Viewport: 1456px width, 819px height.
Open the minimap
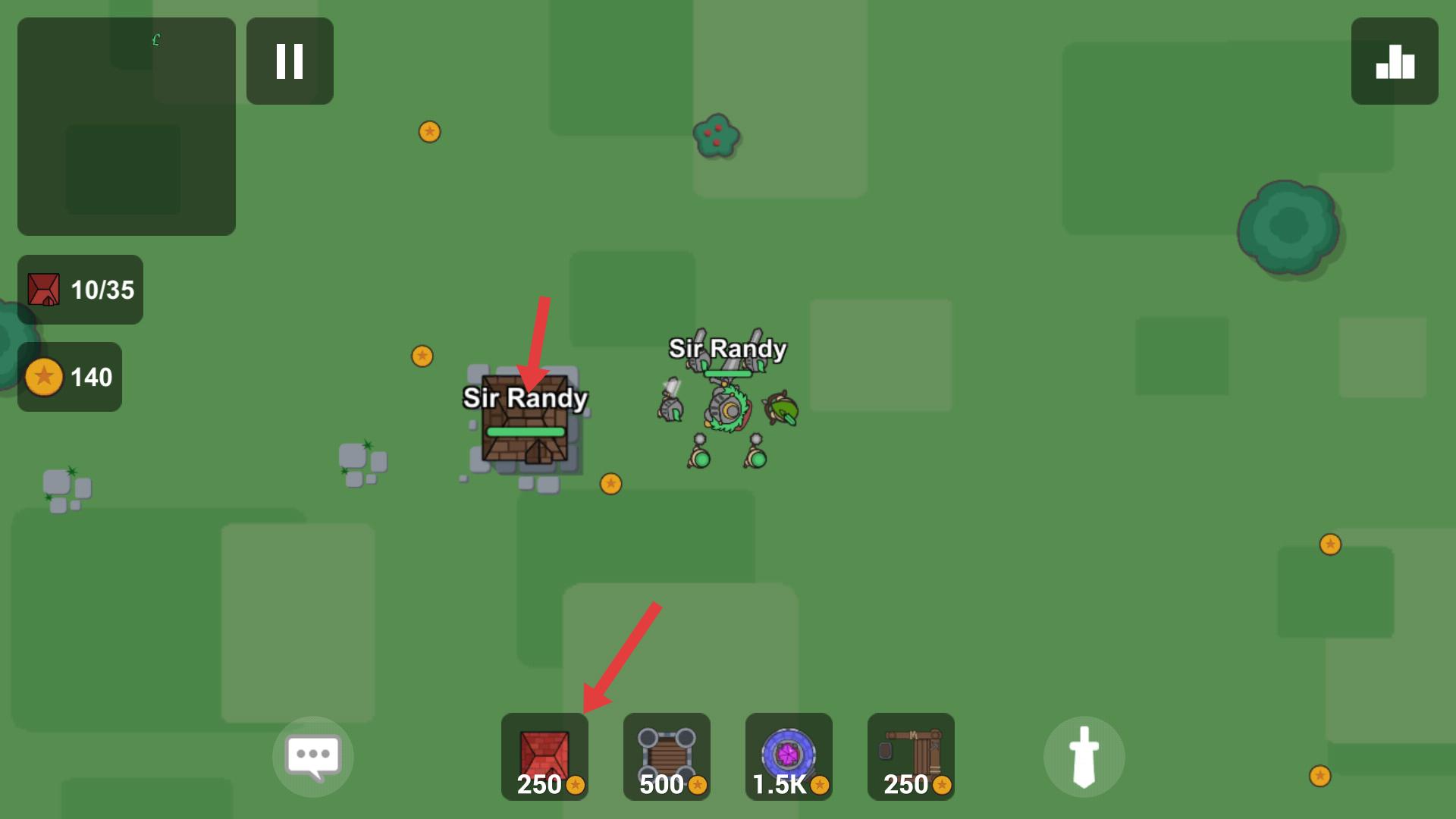(x=127, y=127)
